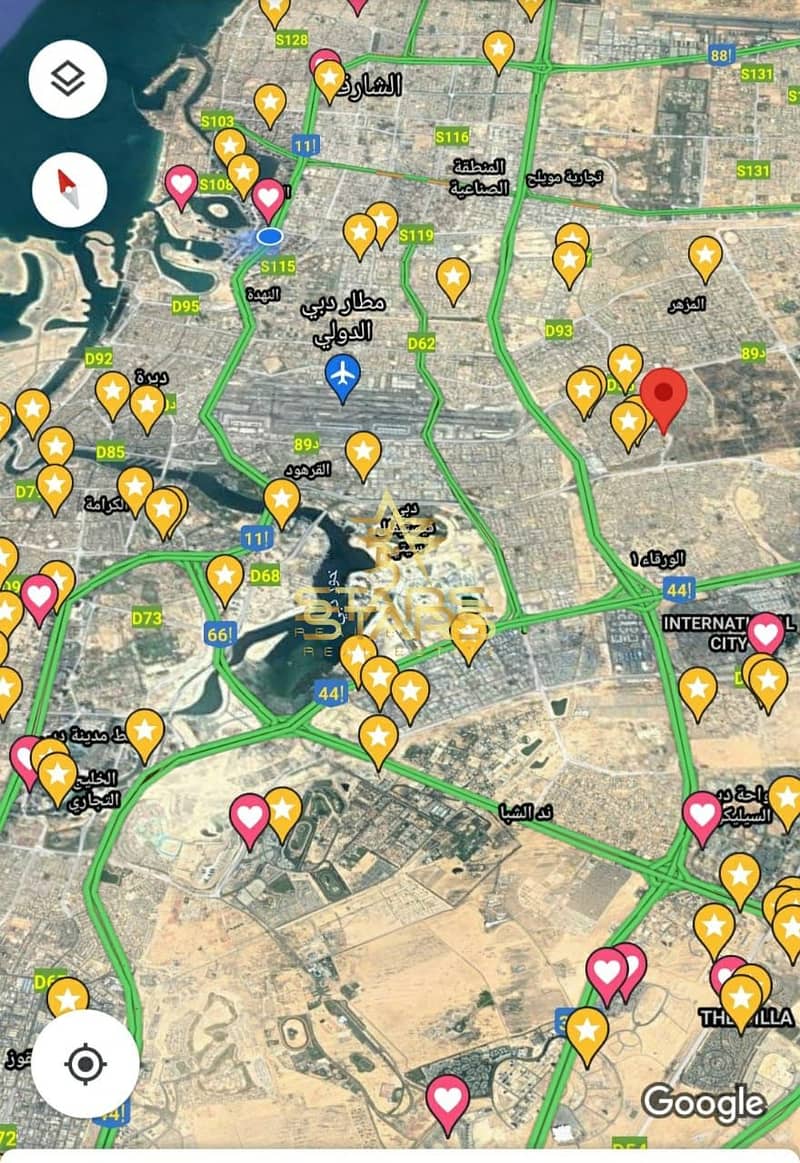Center map on my current location
800x1163 pixels.
click(85, 1063)
